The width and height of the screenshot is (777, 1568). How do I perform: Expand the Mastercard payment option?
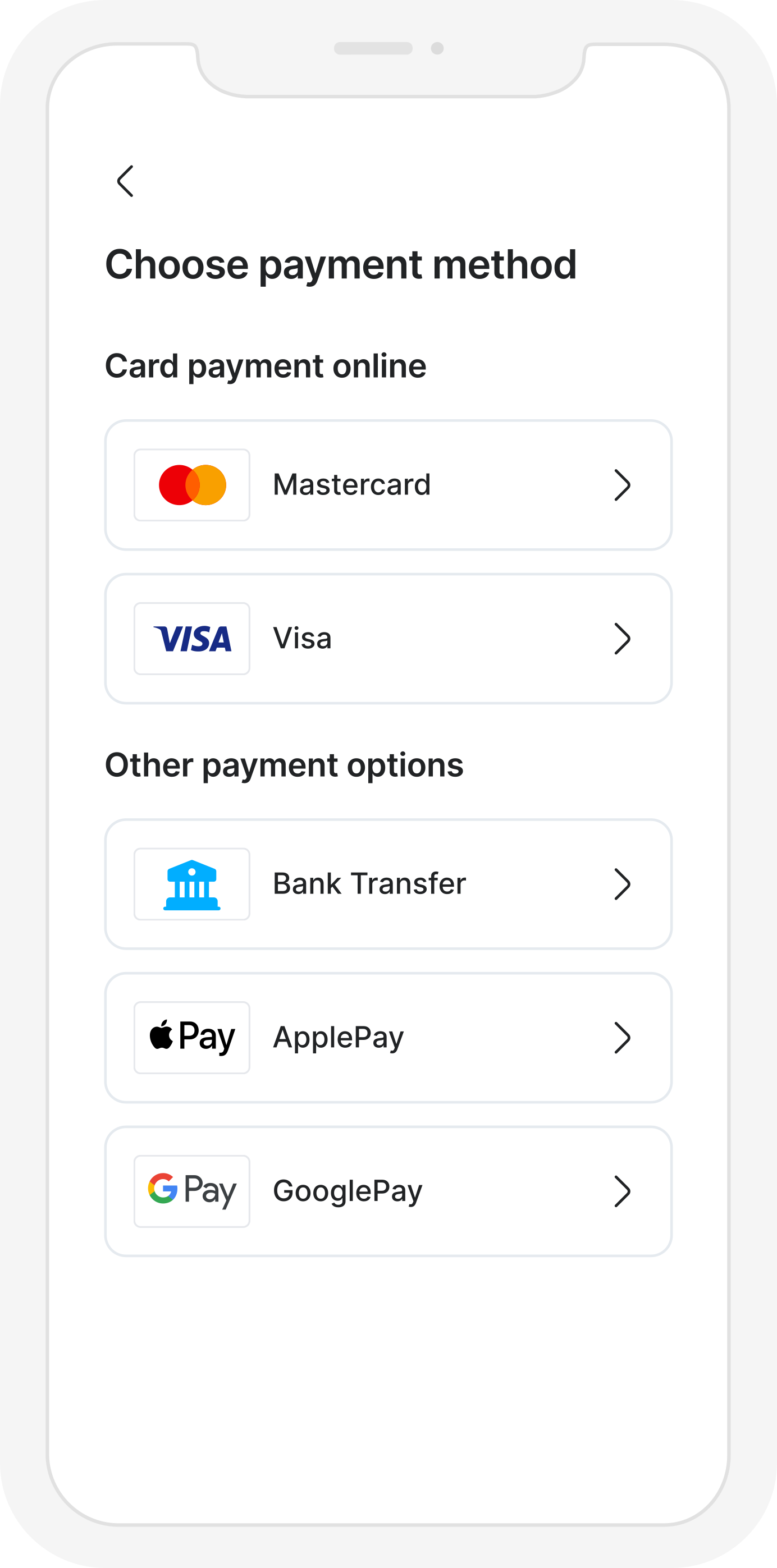pos(623,484)
